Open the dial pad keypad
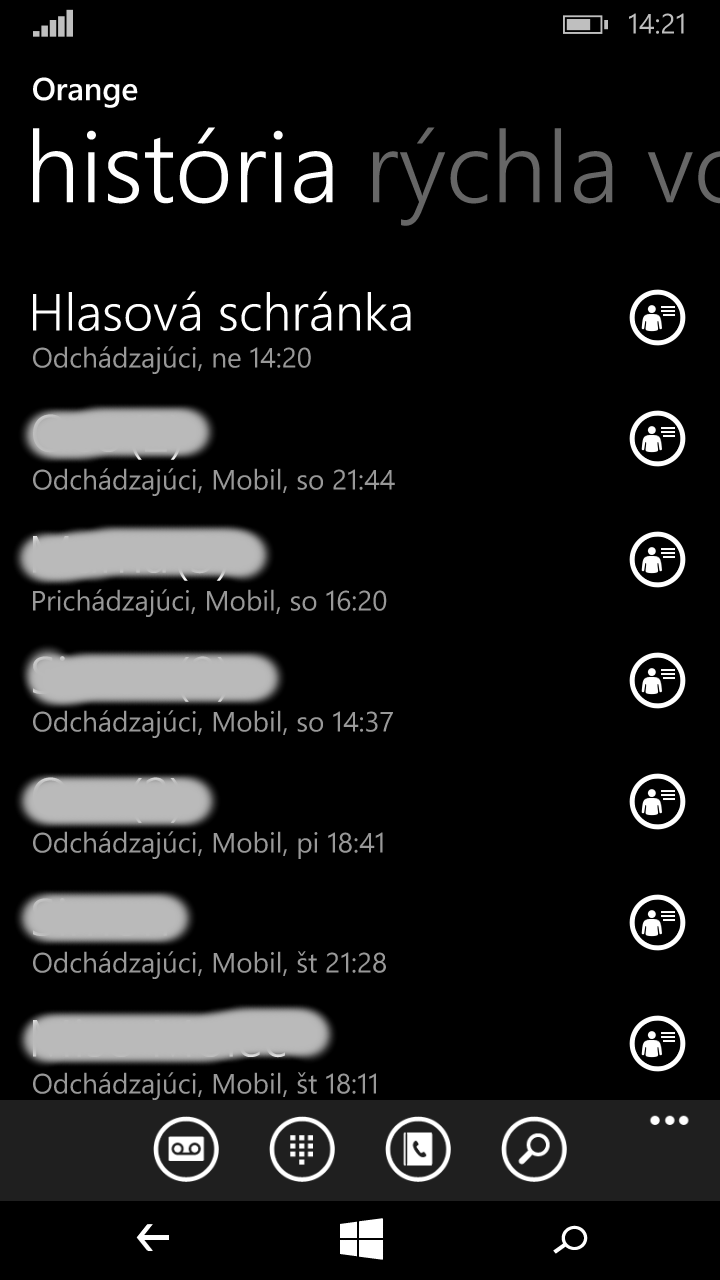Image resolution: width=720 pixels, height=1280 pixels. pos(302,1149)
